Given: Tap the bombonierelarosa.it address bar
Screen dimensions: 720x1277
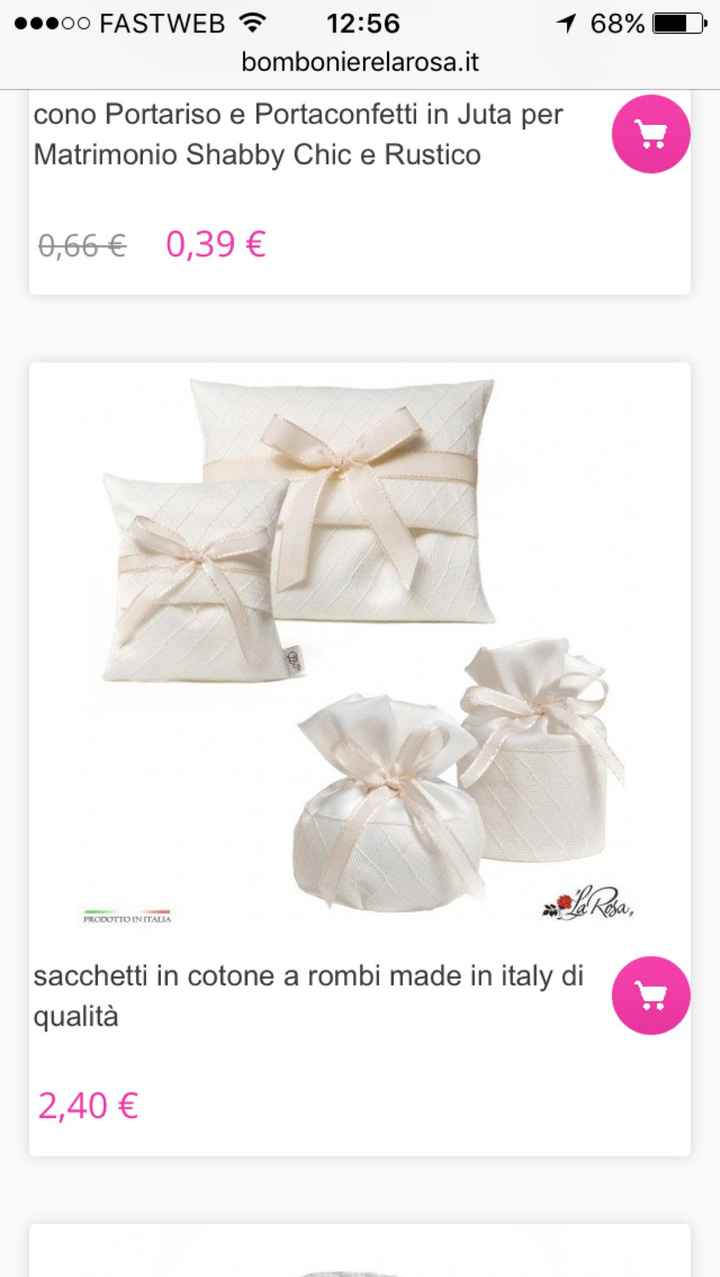Looking at the screenshot, I should pos(360,62).
